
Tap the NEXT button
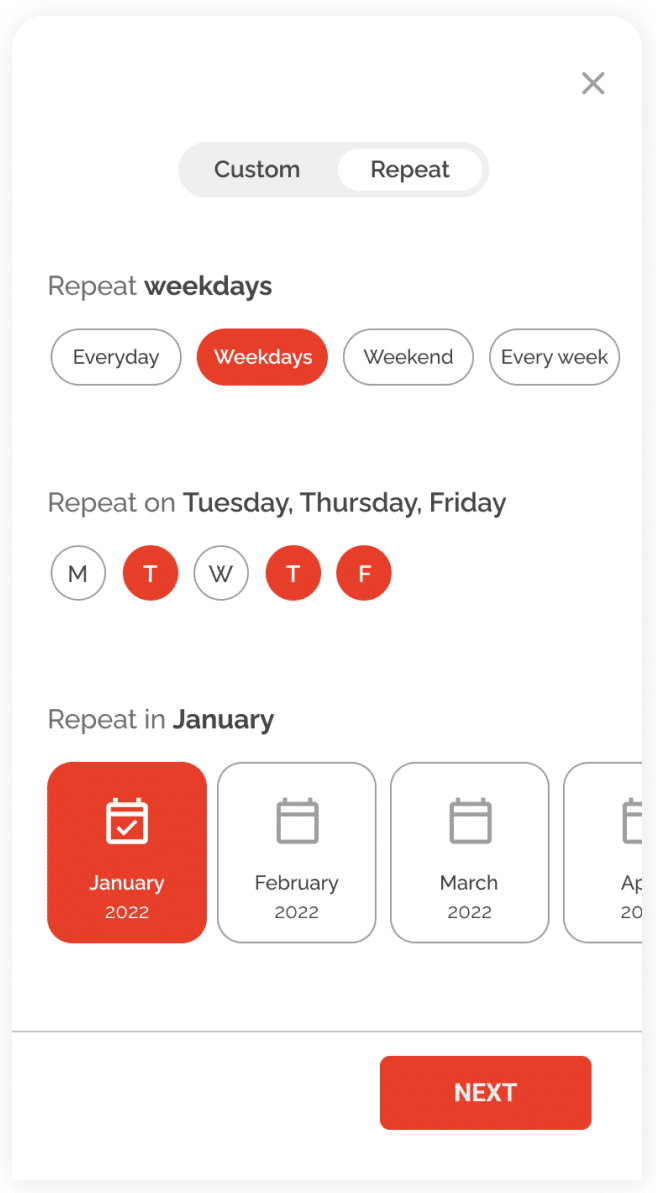485,1093
